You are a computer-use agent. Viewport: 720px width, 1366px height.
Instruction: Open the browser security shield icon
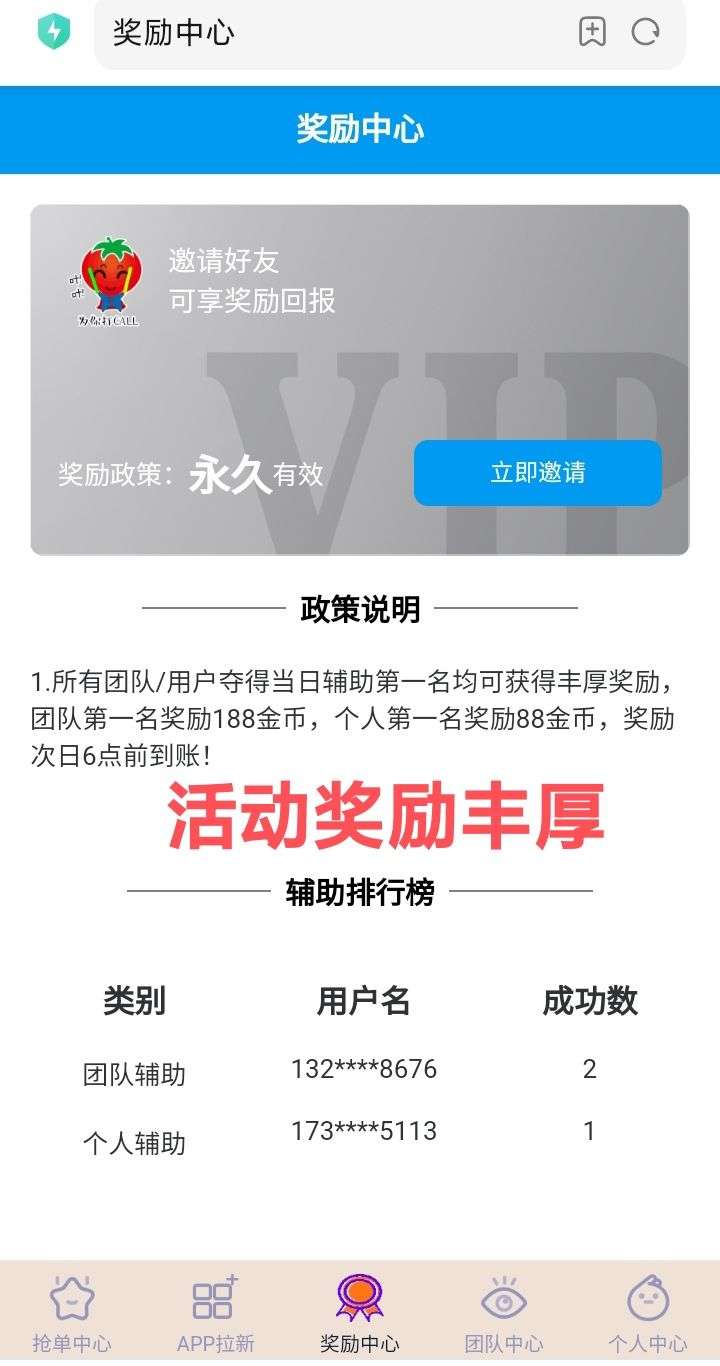[x=54, y=32]
